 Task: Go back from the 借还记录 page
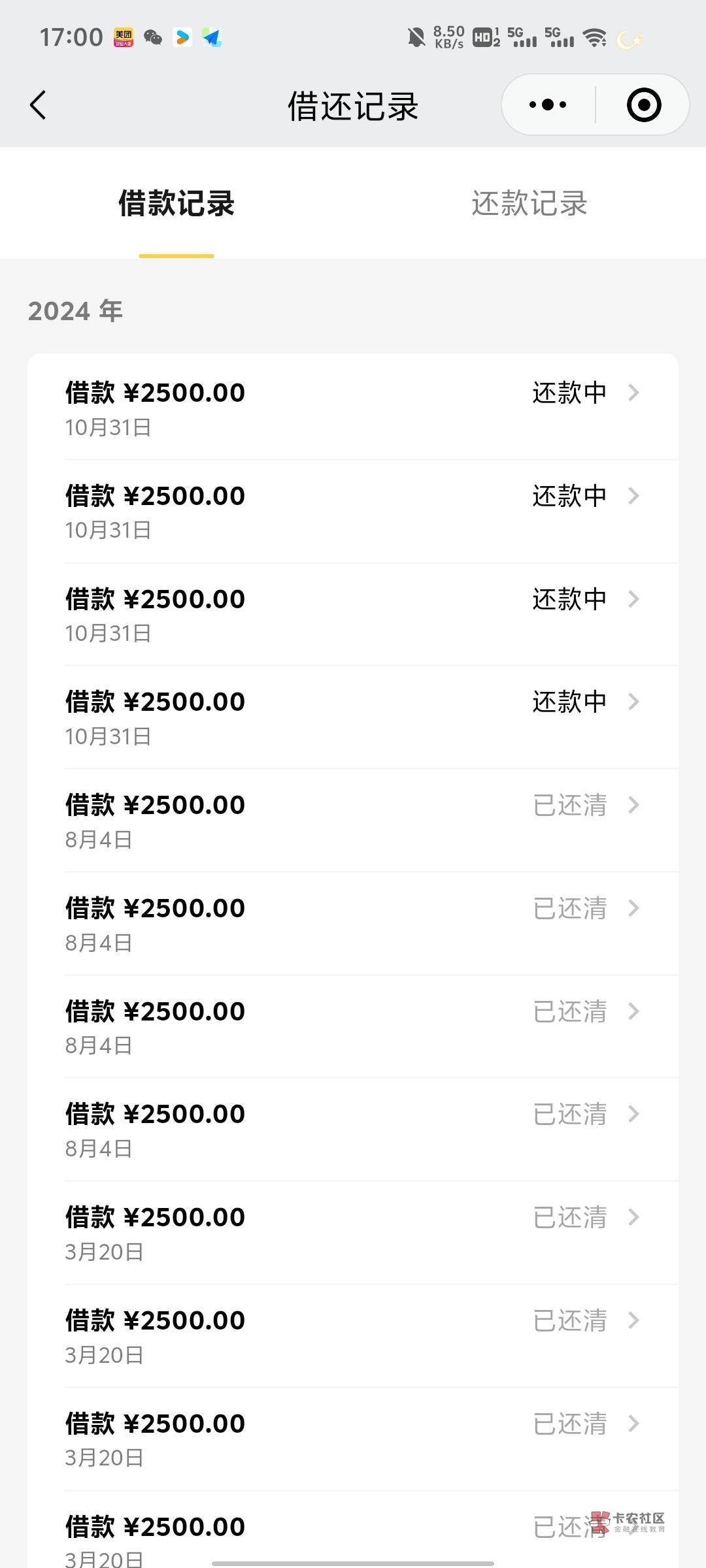click(39, 105)
